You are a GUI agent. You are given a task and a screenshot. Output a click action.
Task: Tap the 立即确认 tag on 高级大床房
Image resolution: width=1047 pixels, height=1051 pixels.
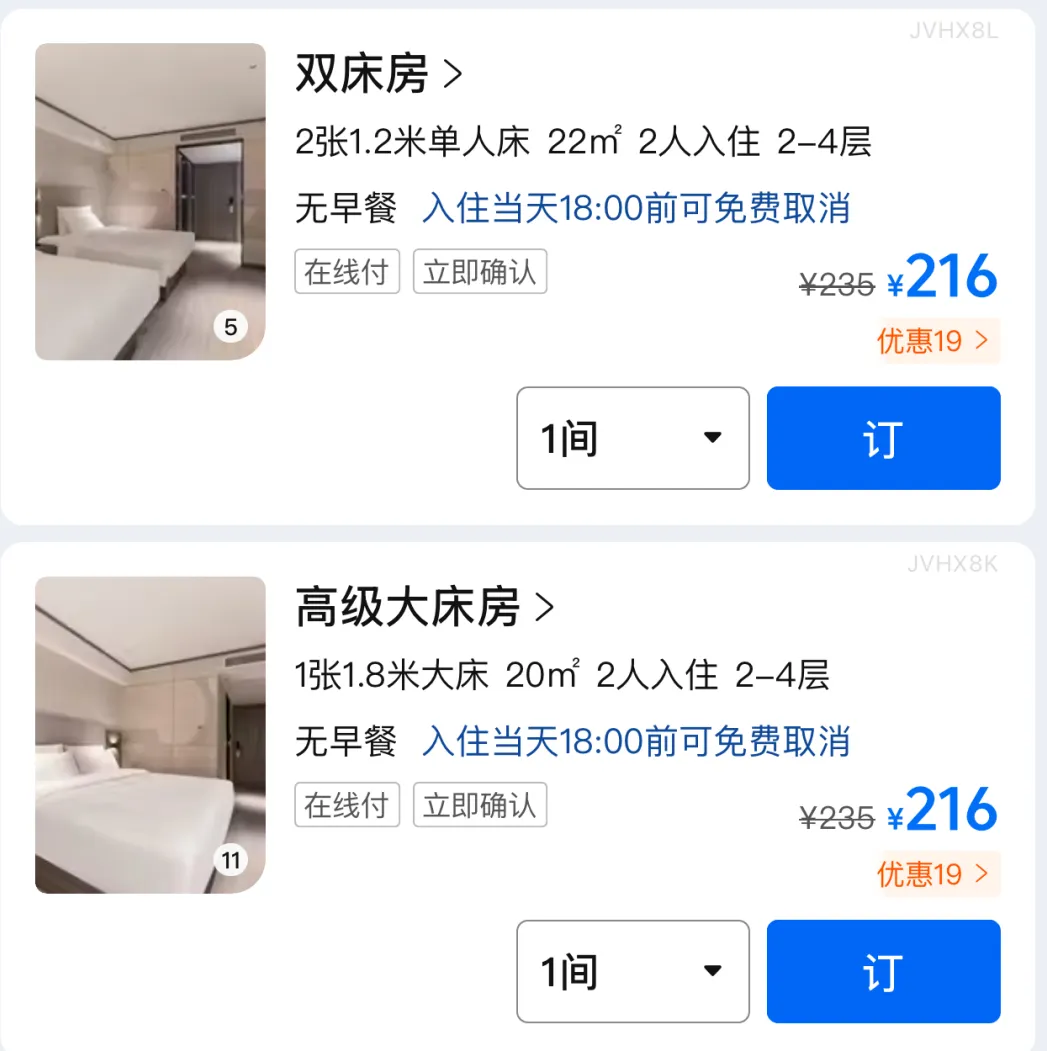click(480, 804)
